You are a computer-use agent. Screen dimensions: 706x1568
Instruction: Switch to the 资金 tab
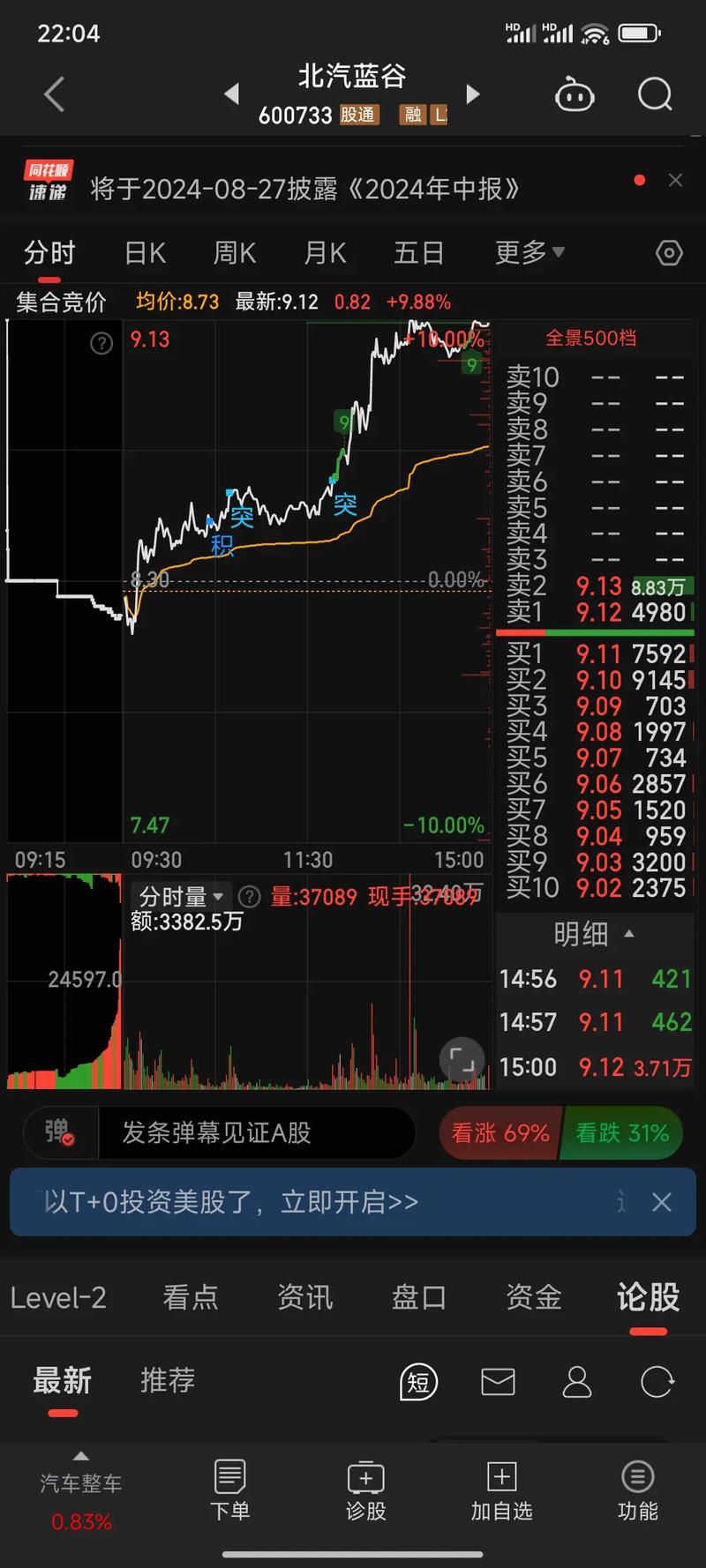click(533, 1297)
